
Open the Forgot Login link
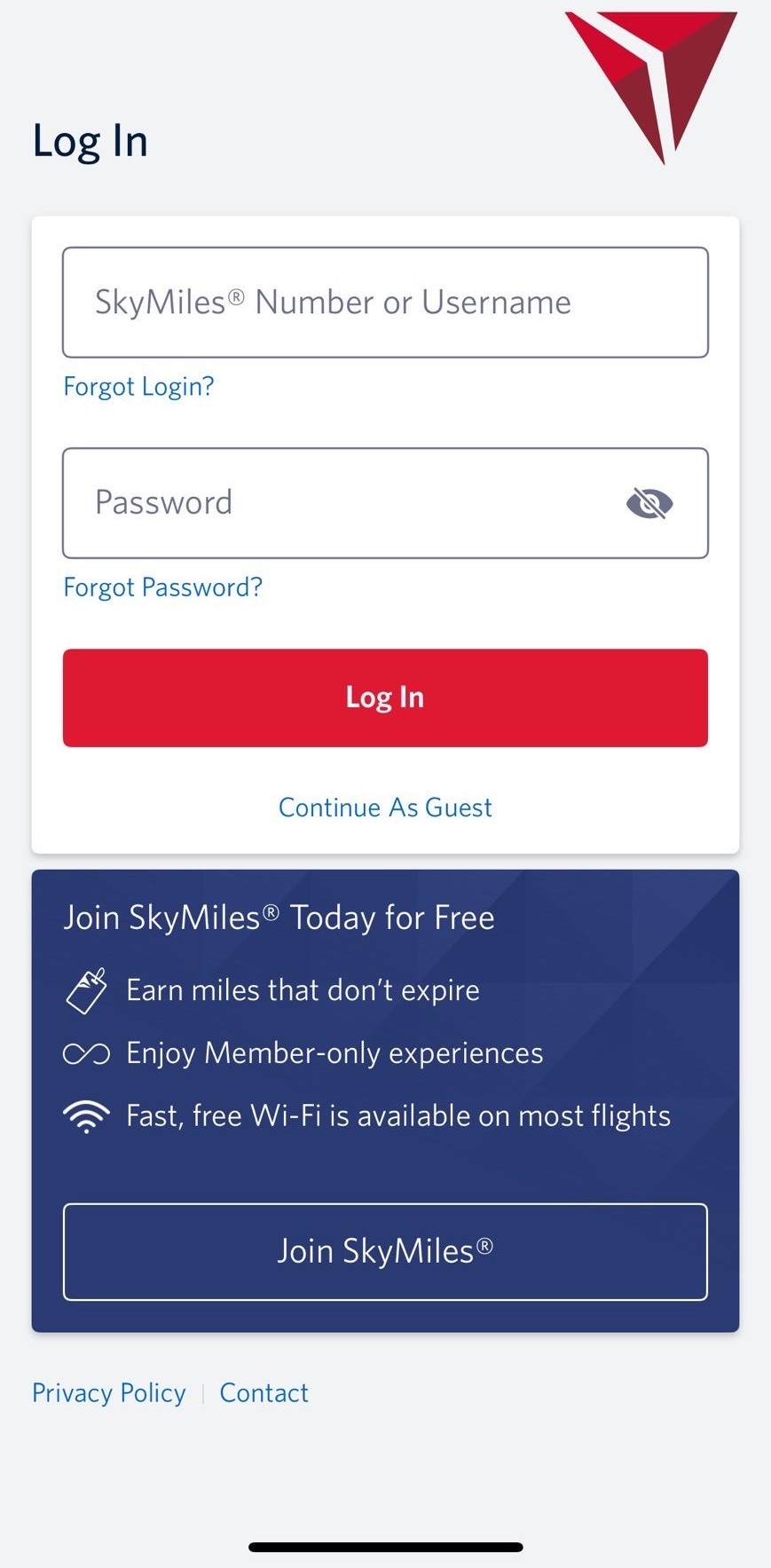pyautogui.click(x=138, y=387)
